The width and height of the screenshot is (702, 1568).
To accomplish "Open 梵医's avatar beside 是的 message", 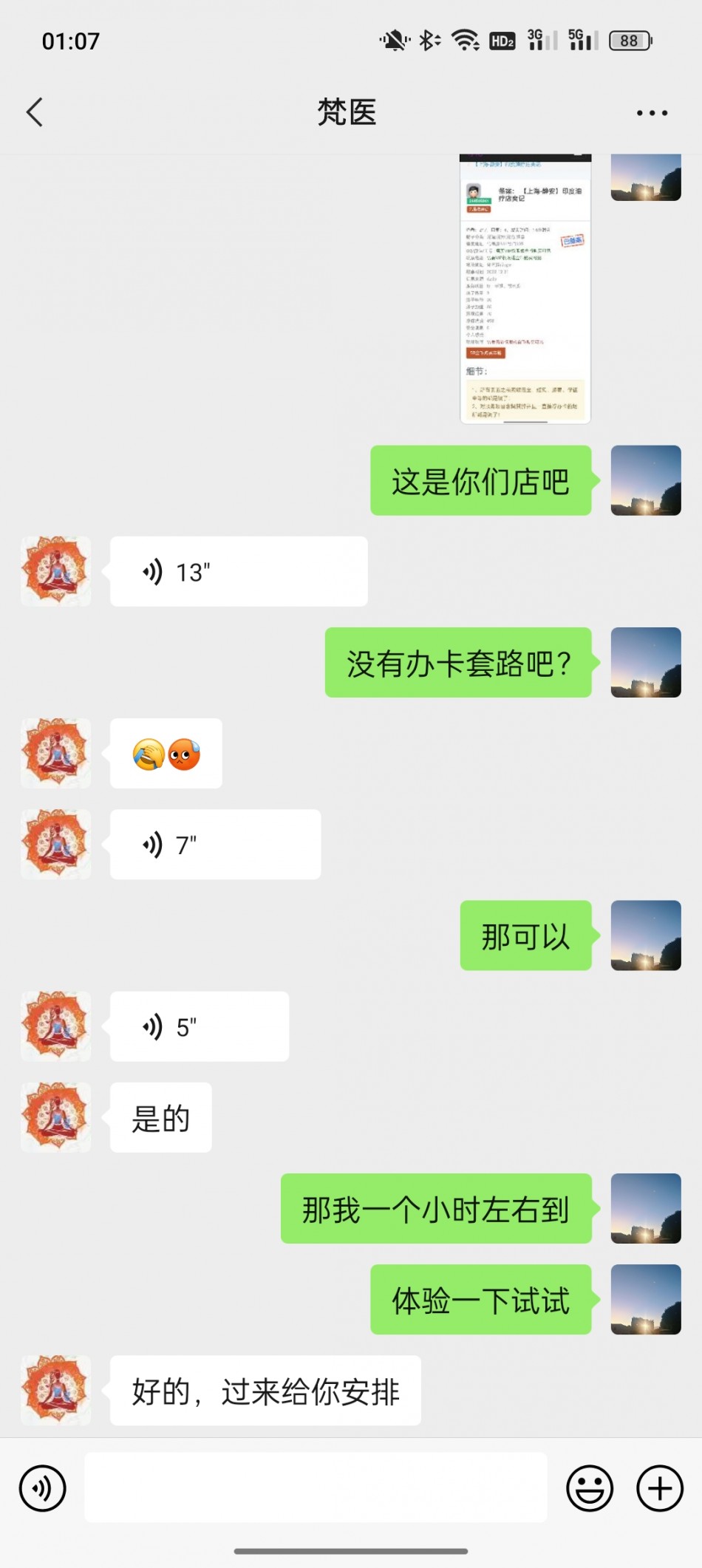I will pos(56,1117).
